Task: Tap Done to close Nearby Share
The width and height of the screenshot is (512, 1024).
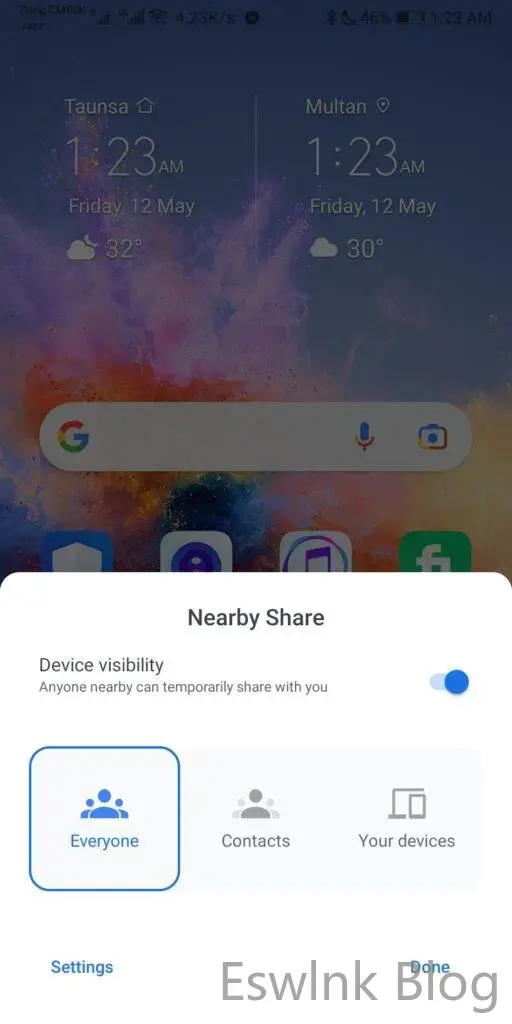Action: pos(430,967)
